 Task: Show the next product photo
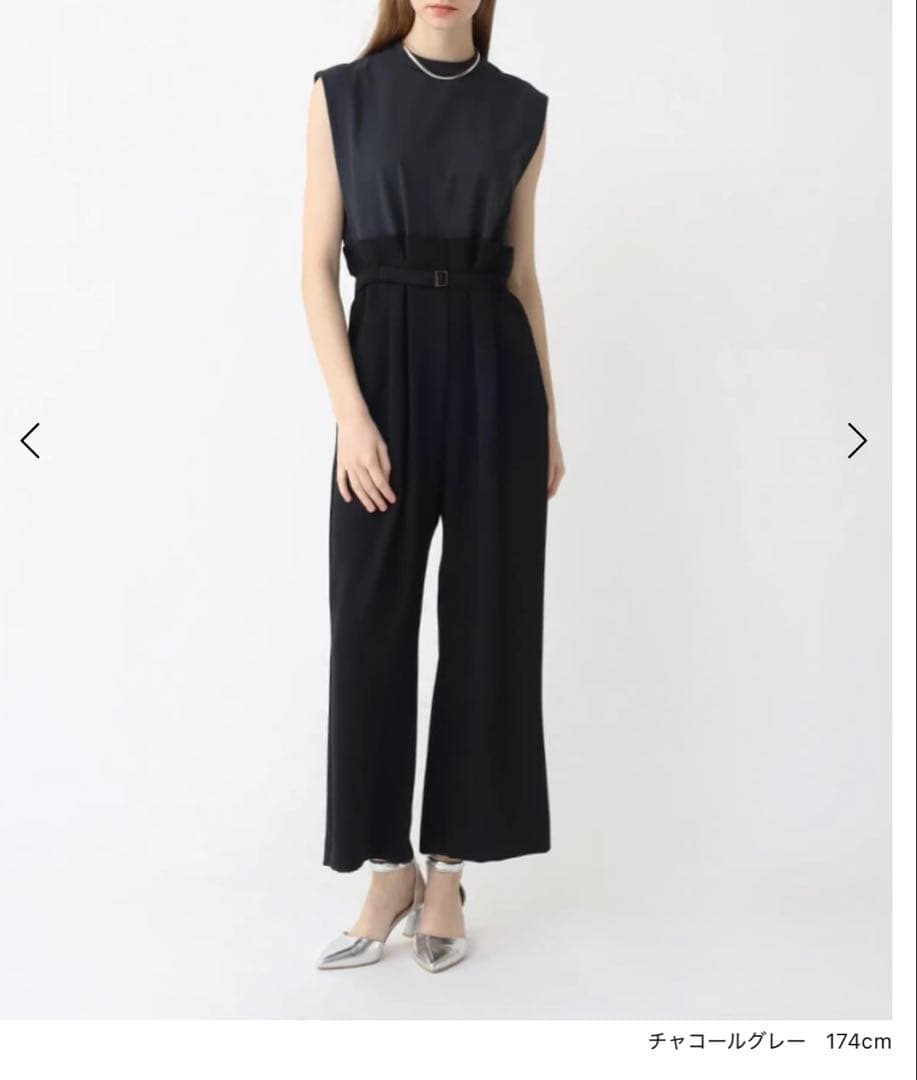pos(857,440)
